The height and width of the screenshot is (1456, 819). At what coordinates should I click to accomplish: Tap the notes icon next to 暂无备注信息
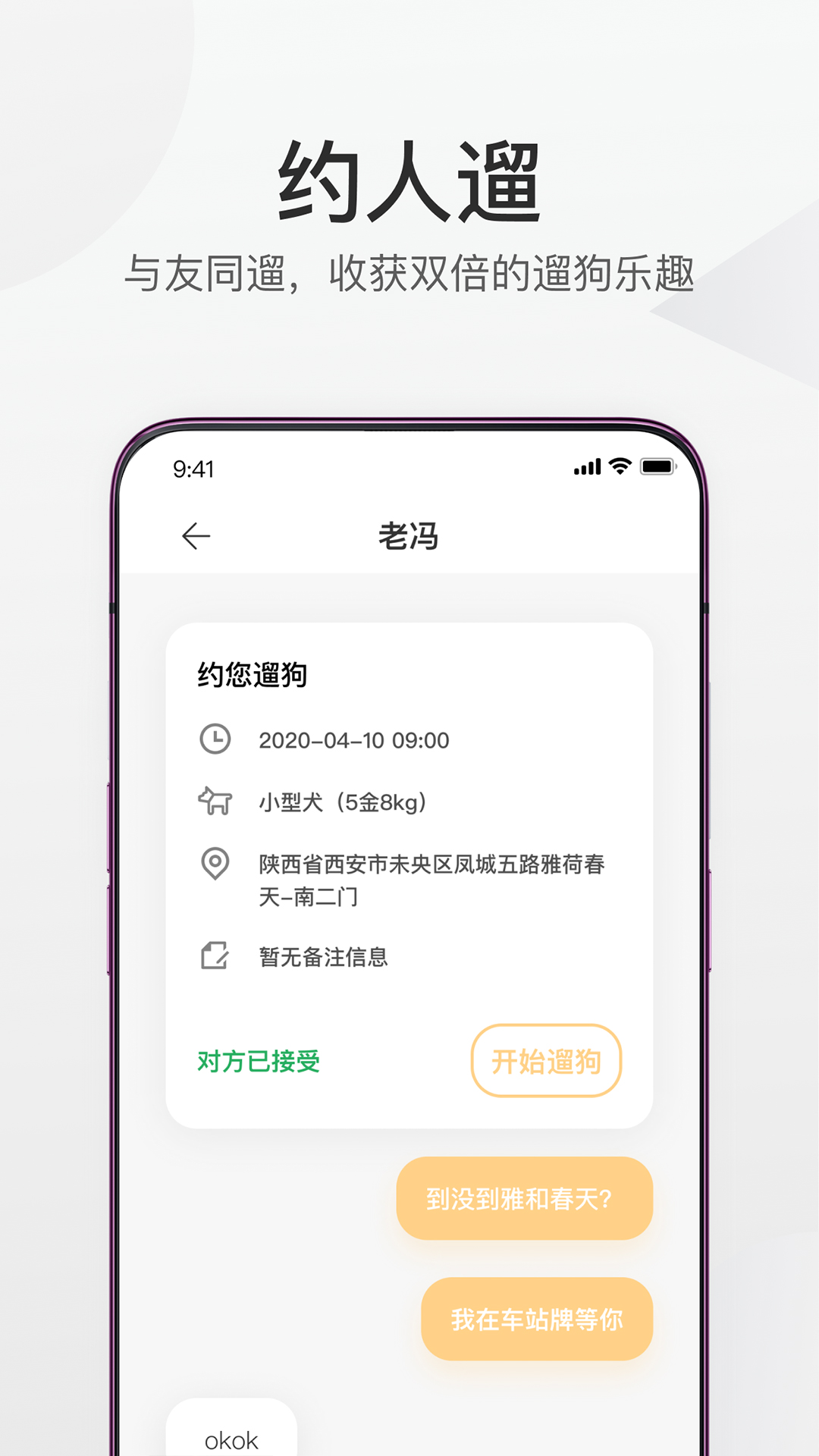pyautogui.click(x=215, y=957)
